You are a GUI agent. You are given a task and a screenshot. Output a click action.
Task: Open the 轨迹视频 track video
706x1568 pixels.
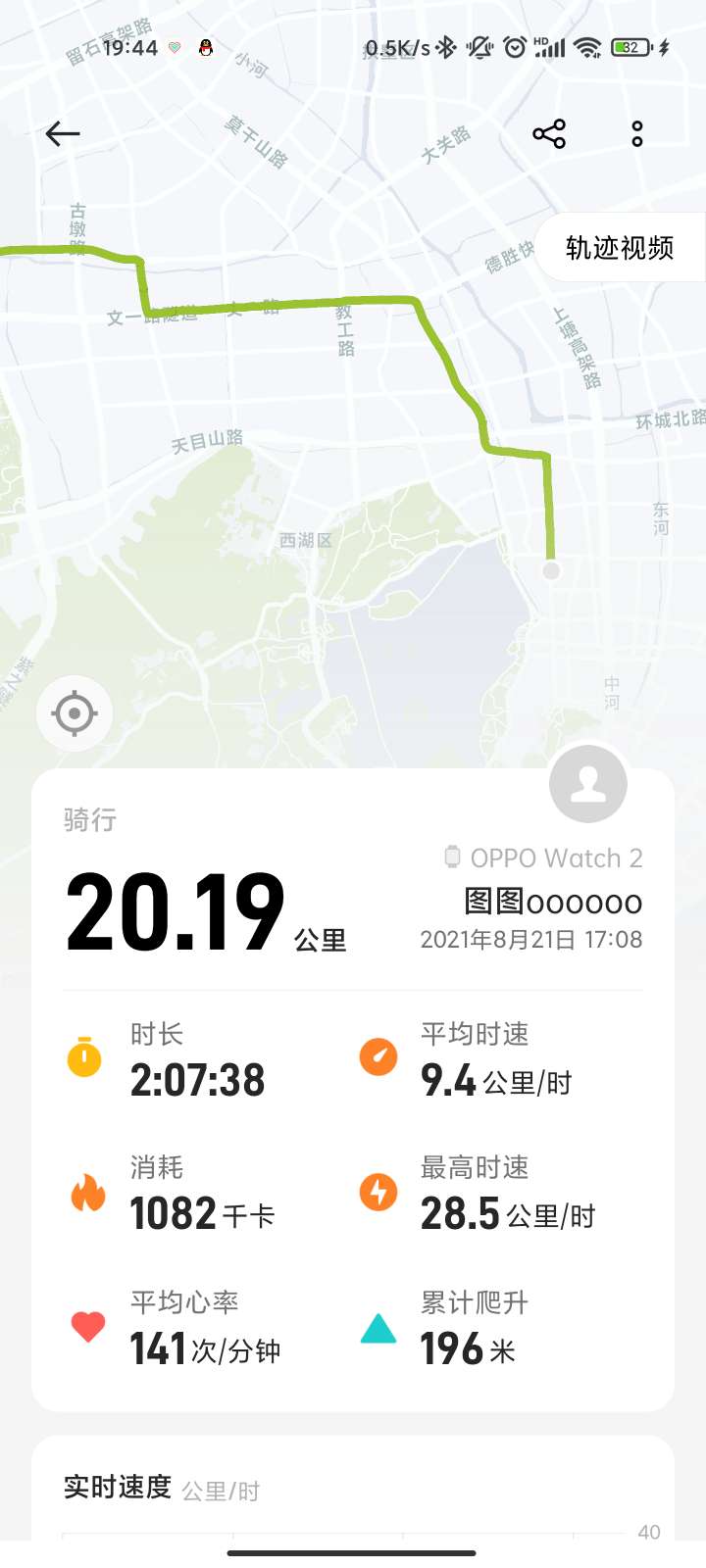(x=620, y=248)
